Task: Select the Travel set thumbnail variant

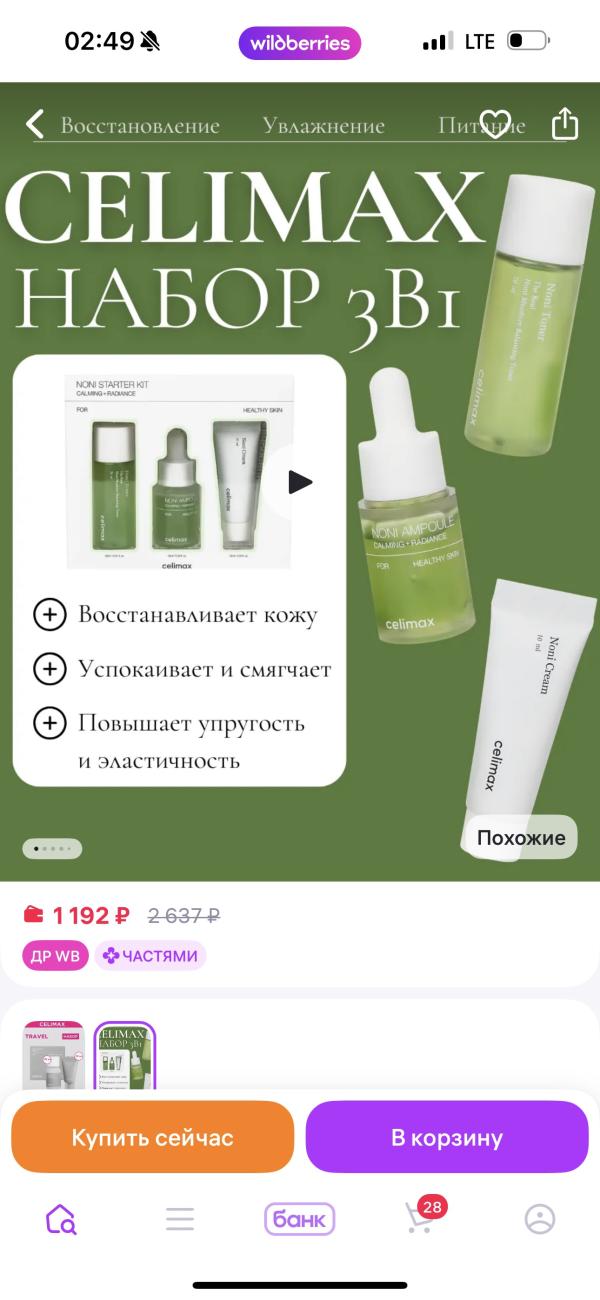Action: tap(54, 1055)
